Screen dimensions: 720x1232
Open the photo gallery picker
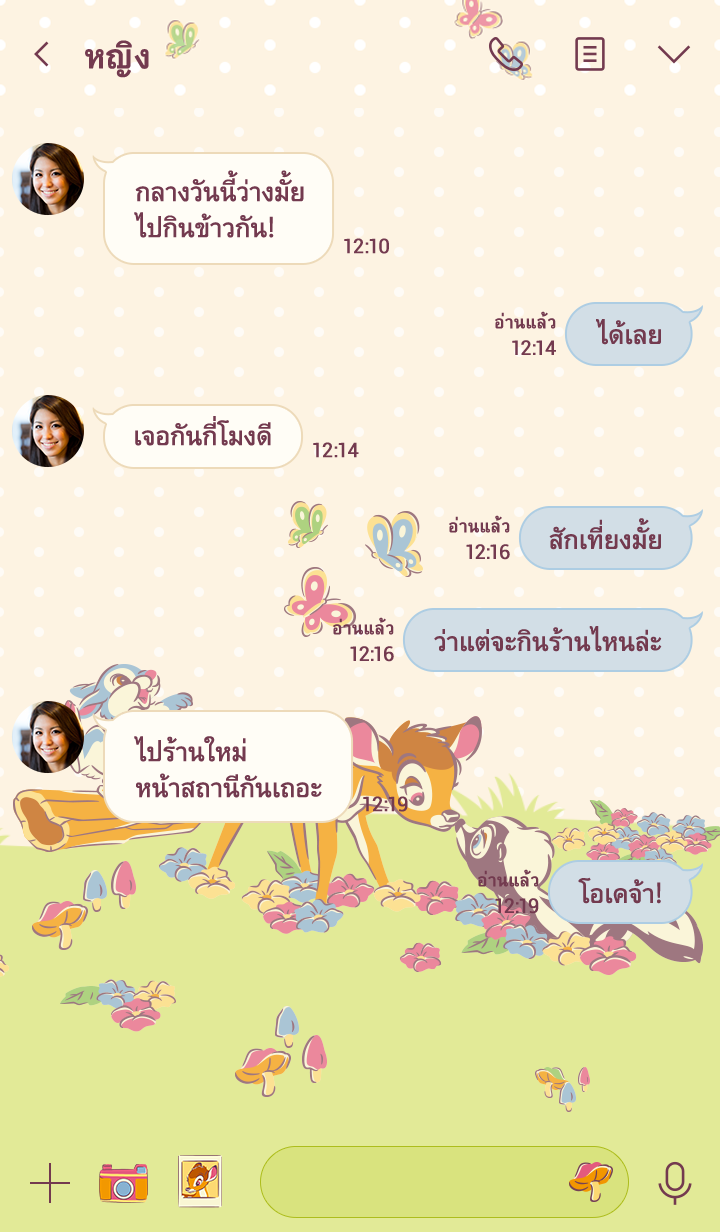click(200, 1181)
